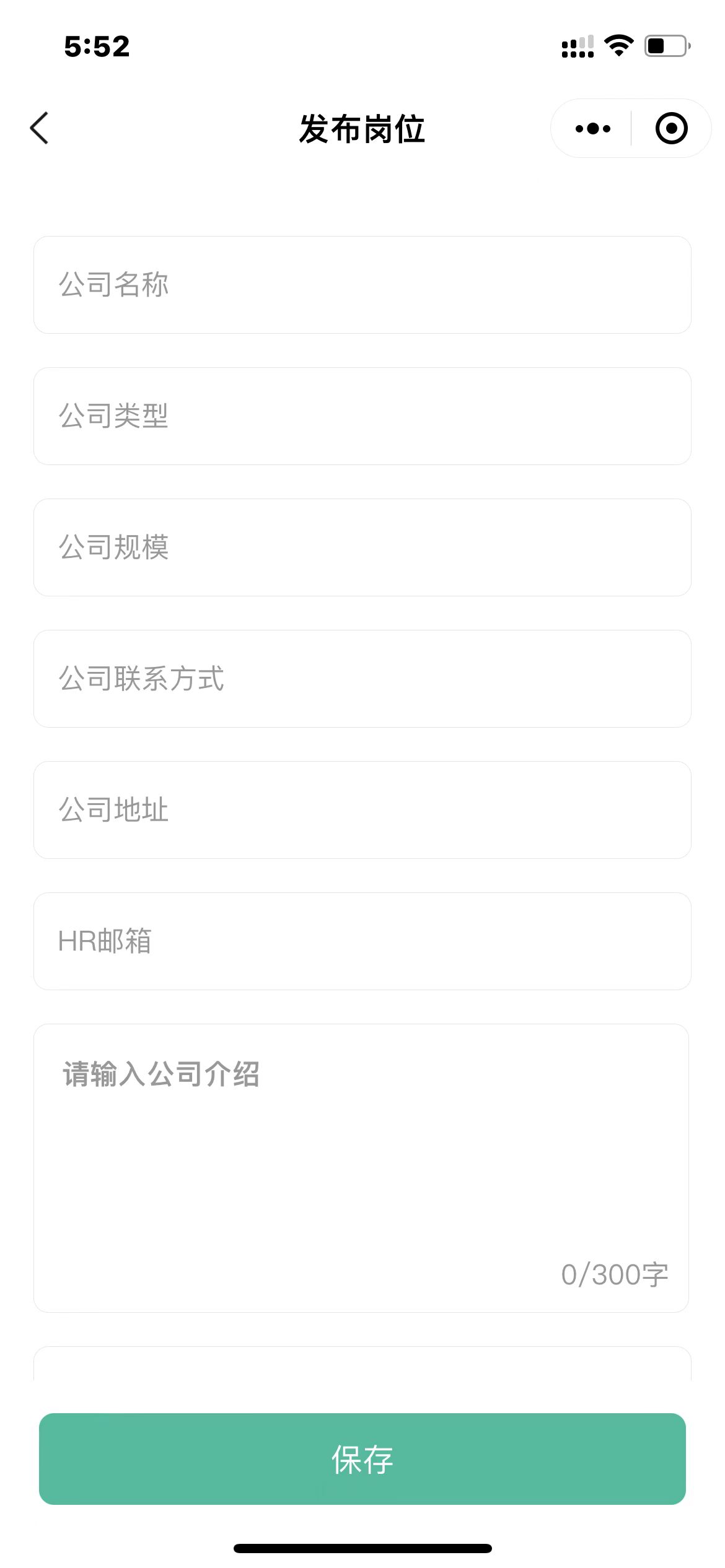725x1568 pixels.
Task: Go back from the 发布岗位 page
Action: 40,128
